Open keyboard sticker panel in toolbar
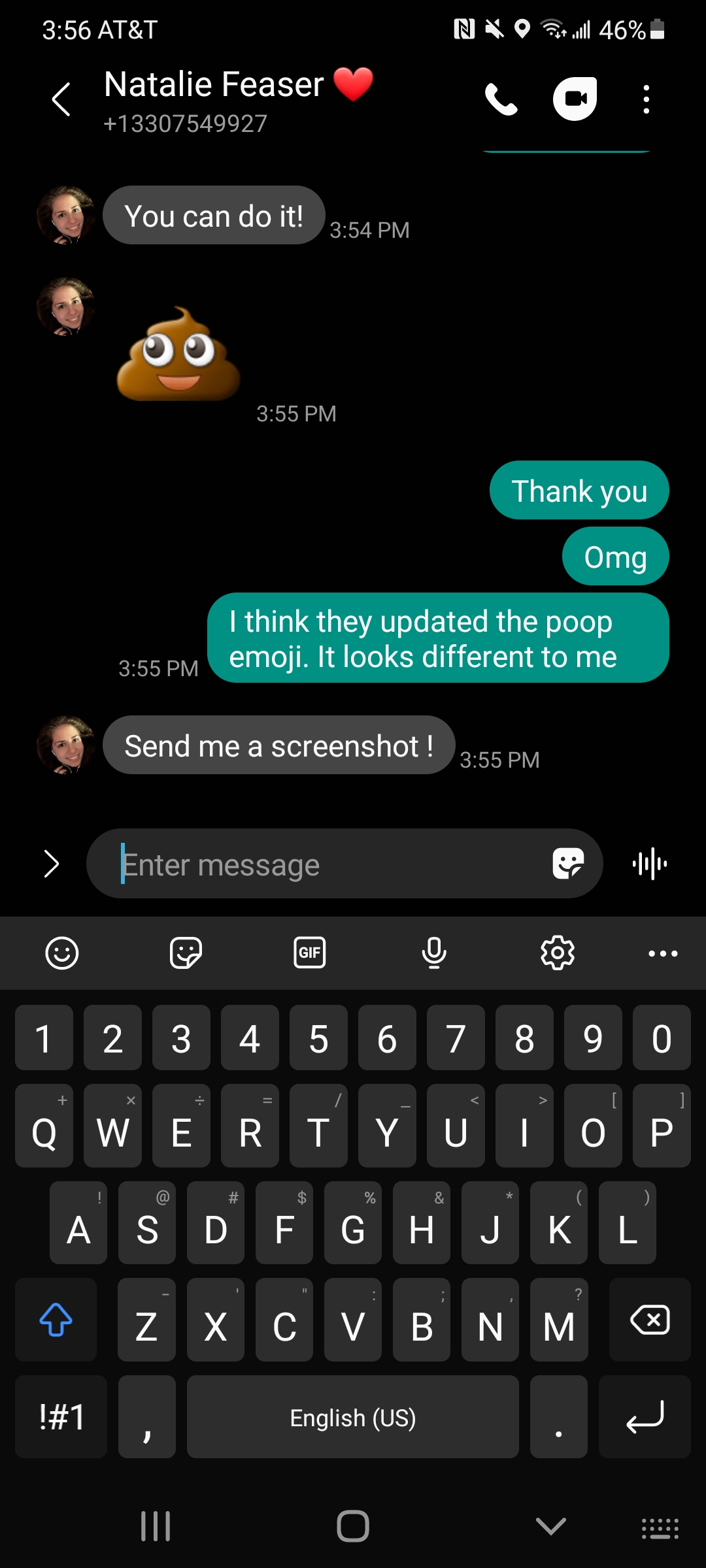 click(186, 953)
